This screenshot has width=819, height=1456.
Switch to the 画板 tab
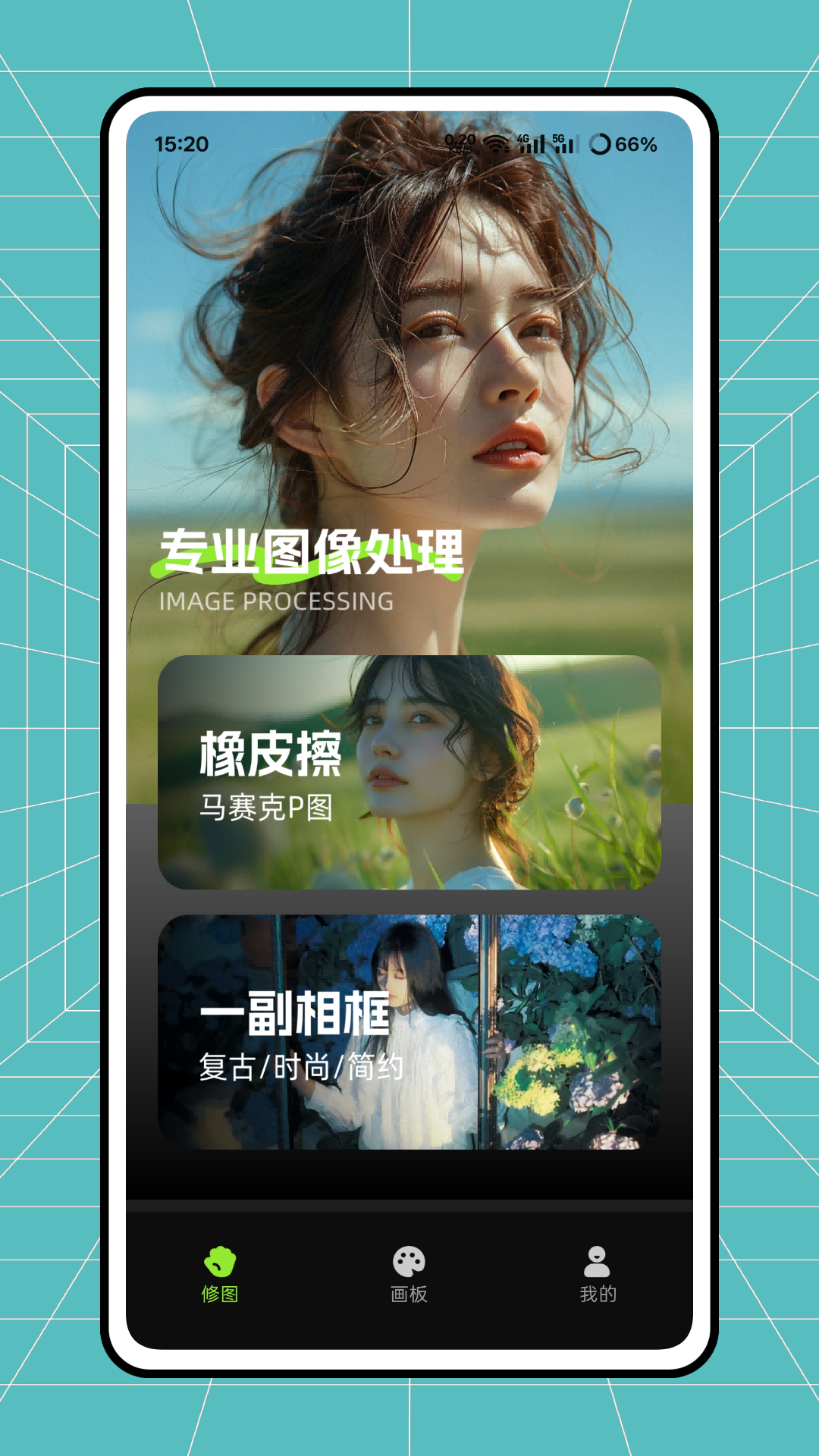(x=408, y=1285)
